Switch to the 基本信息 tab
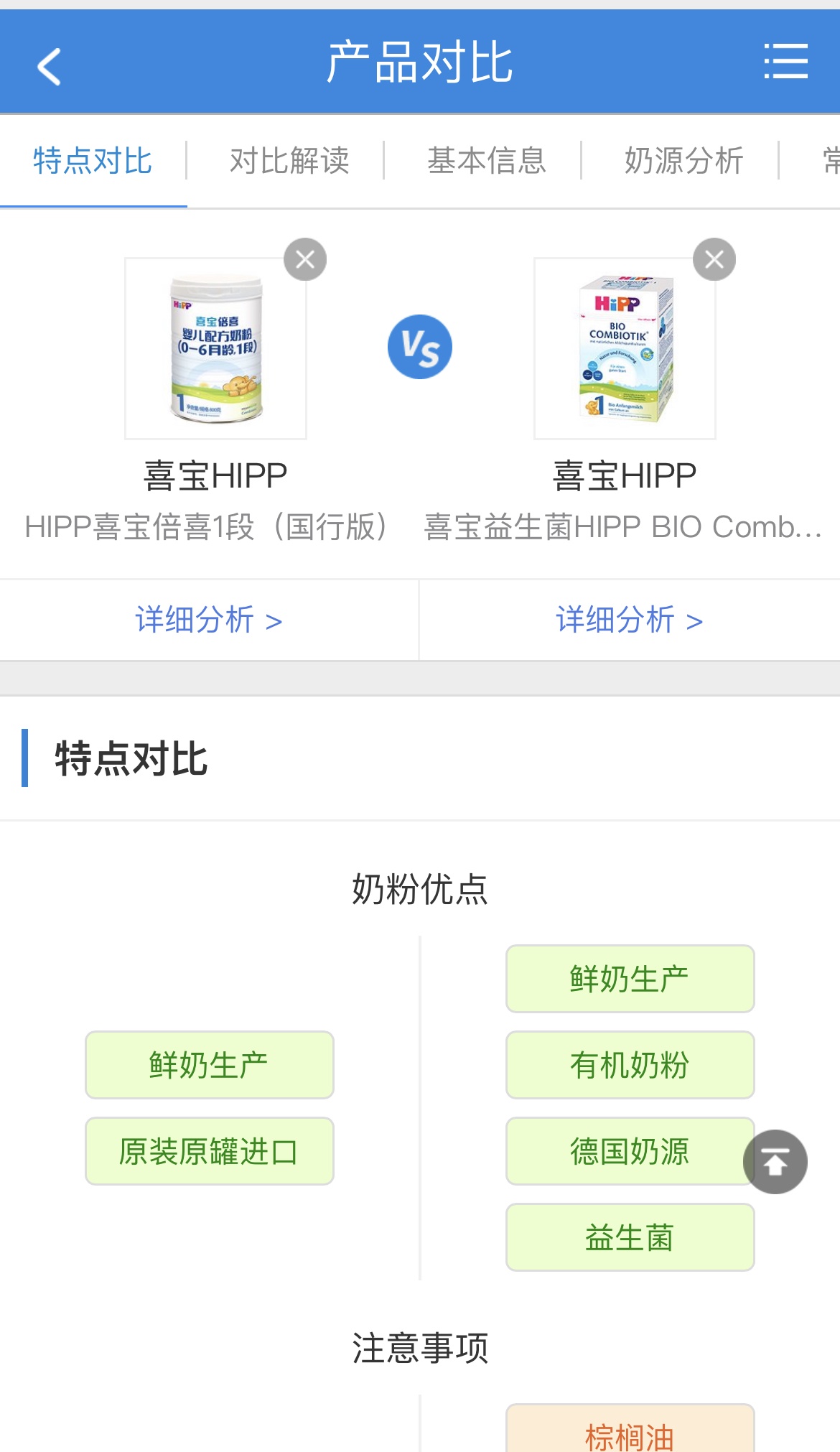The width and height of the screenshot is (840, 1452). [x=487, y=160]
